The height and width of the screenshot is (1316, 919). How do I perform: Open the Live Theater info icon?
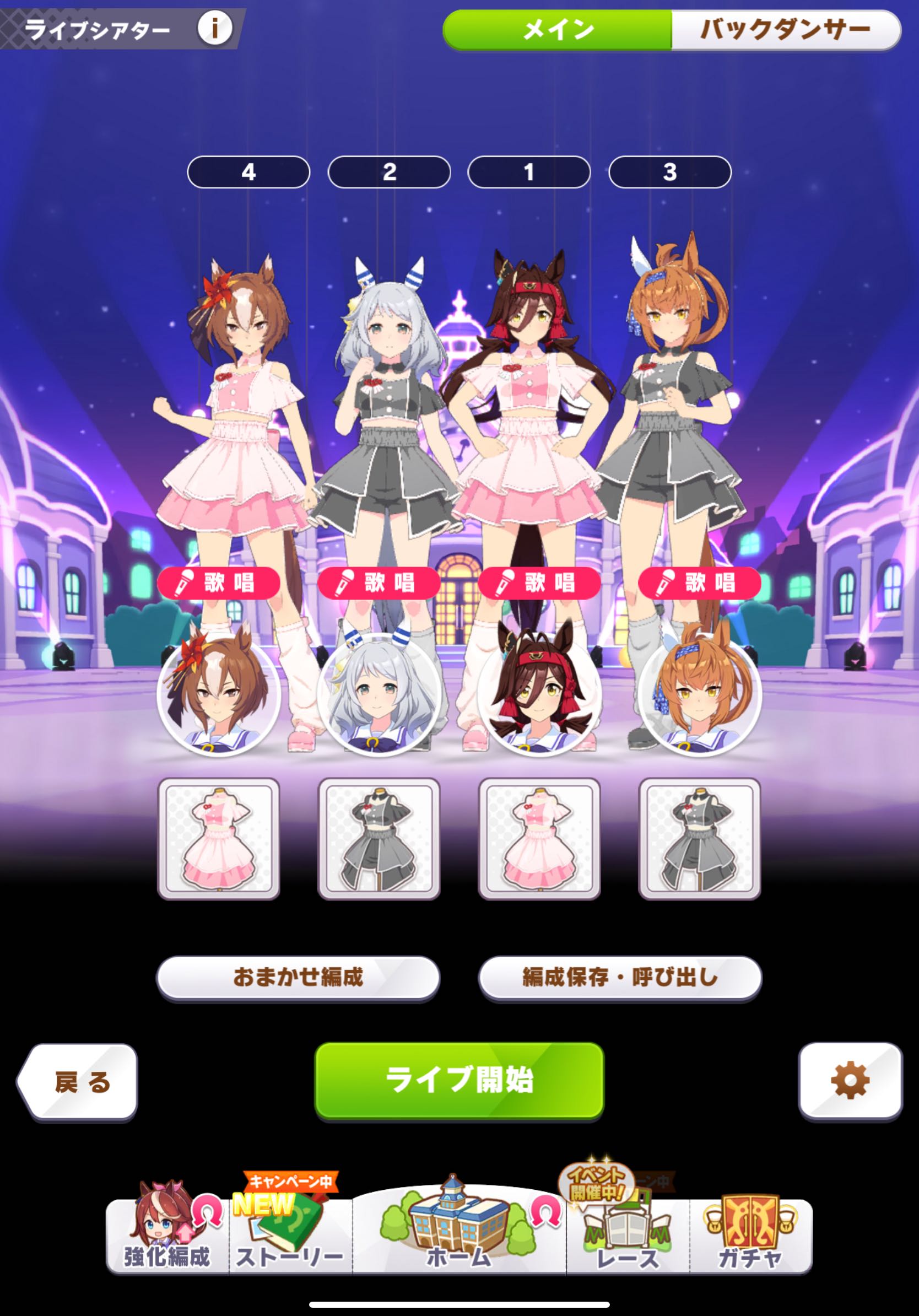(215, 28)
